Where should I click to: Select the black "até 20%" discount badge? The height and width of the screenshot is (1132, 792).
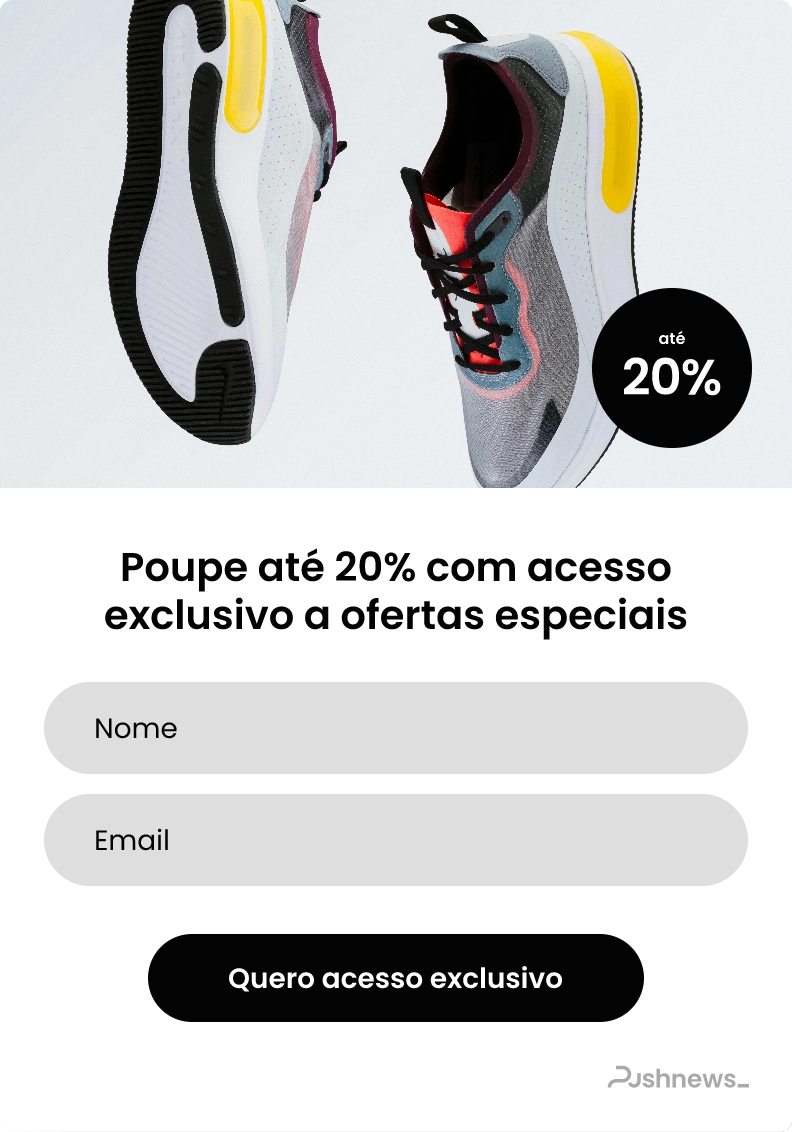[674, 367]
